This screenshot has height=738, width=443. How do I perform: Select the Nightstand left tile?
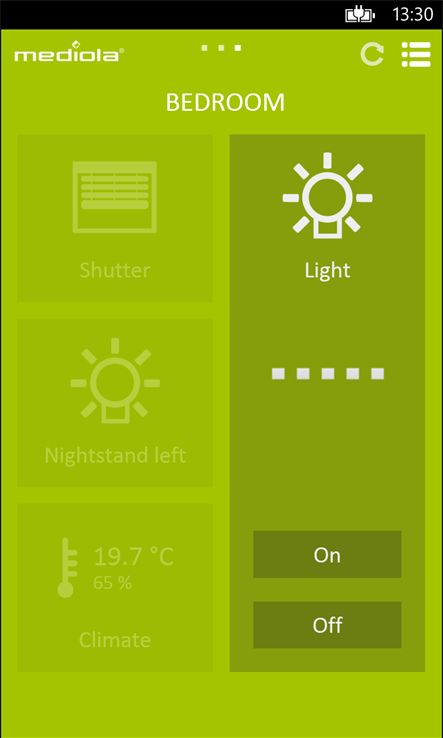pyautogui.click(x=115, y=403)
